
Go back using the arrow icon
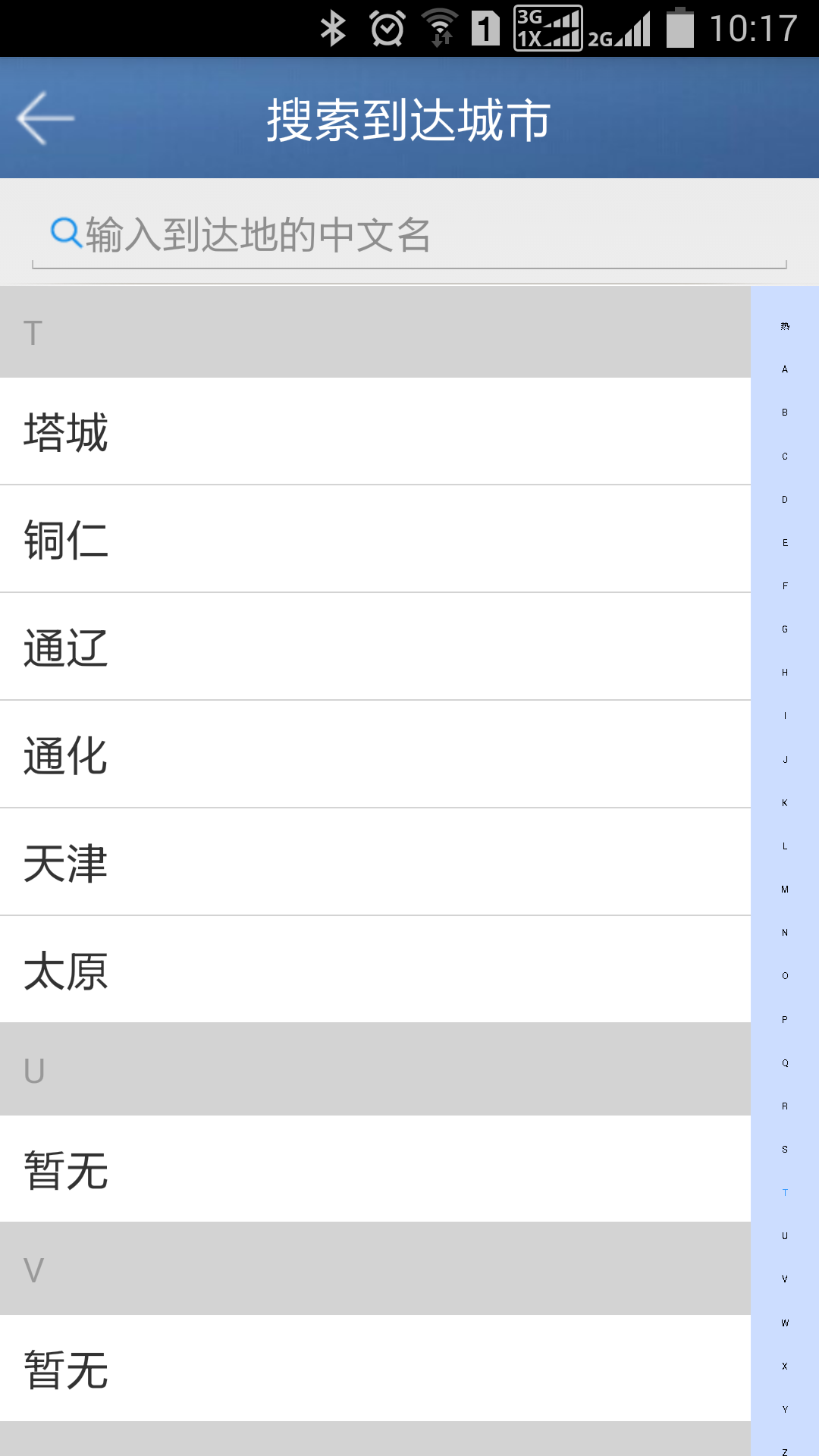click(45, 118)
